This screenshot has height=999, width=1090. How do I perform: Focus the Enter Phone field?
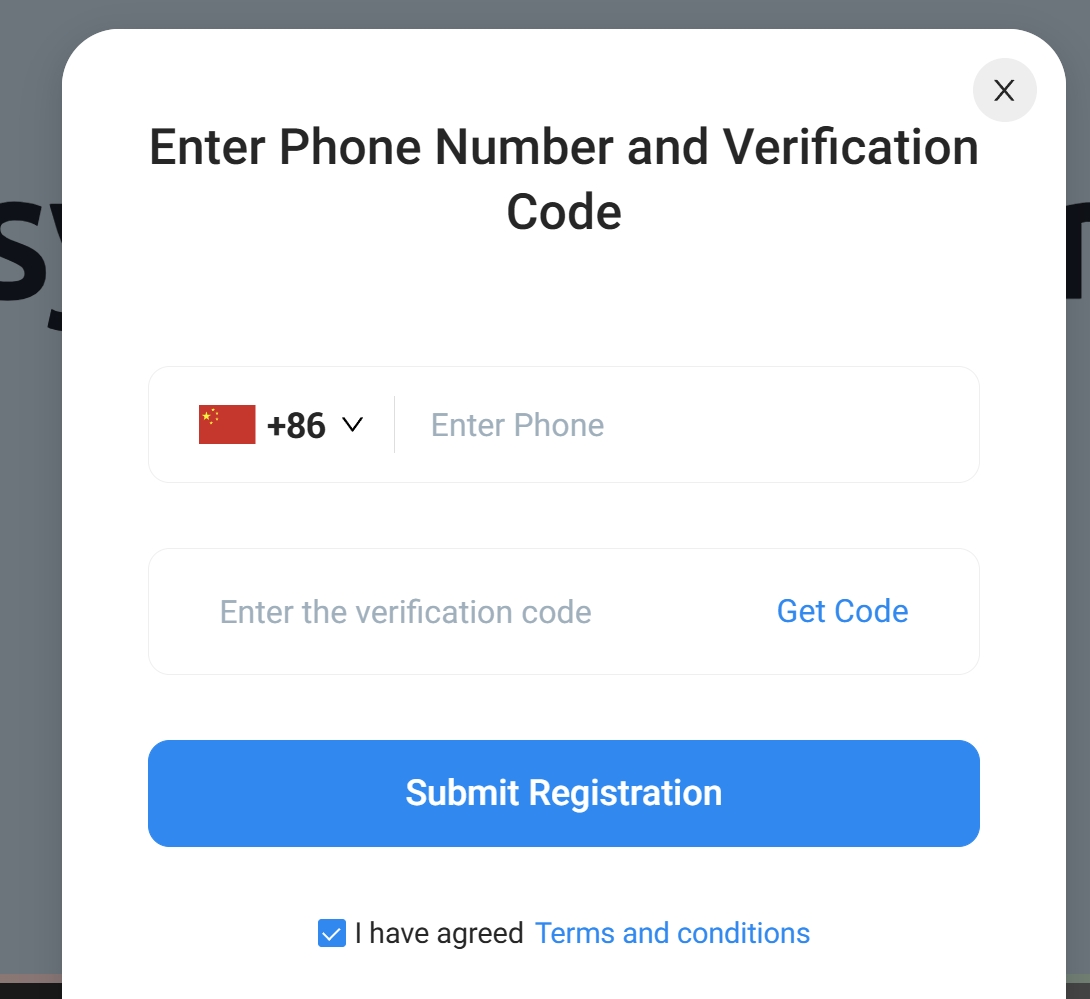click(680, 425)
